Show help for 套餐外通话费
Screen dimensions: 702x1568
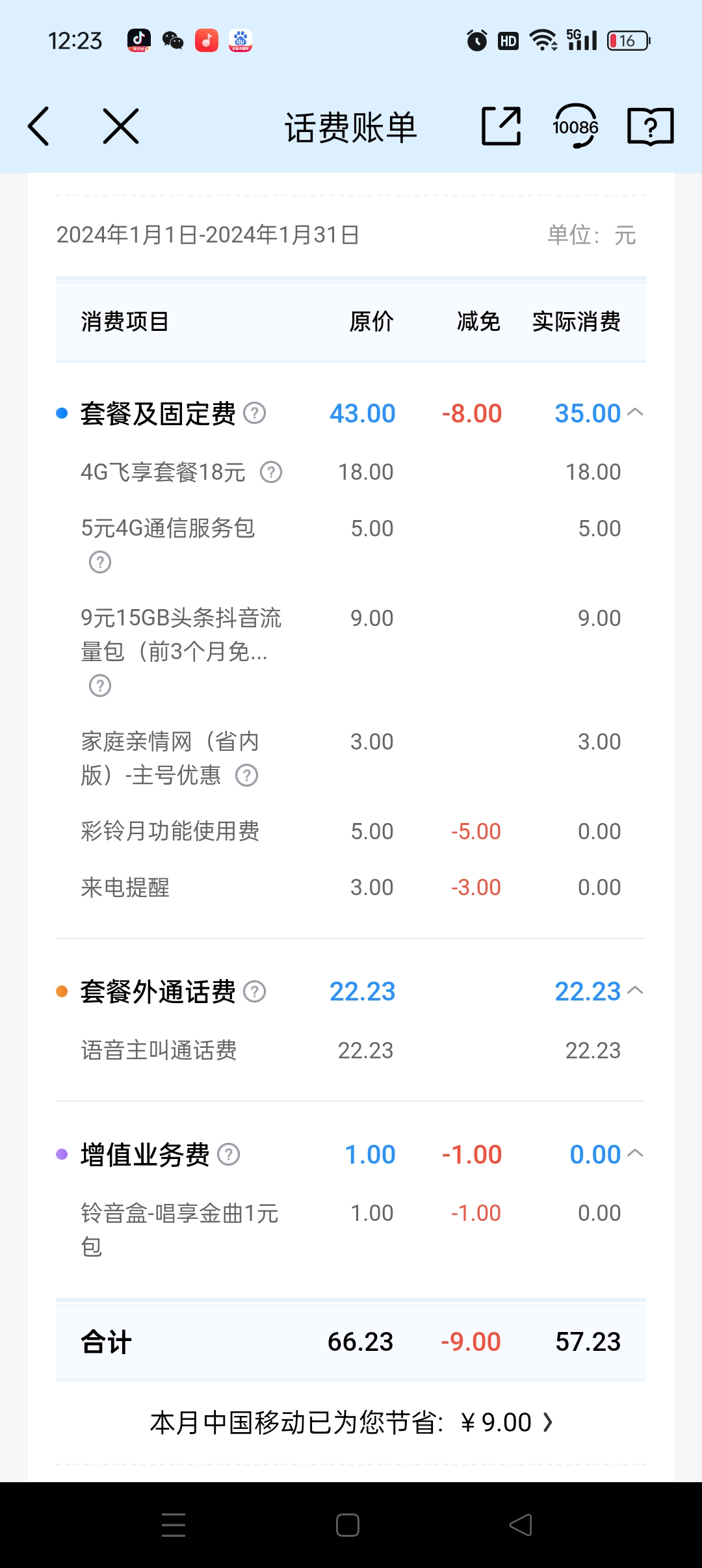pyautogui.click(x=254, y=991)
